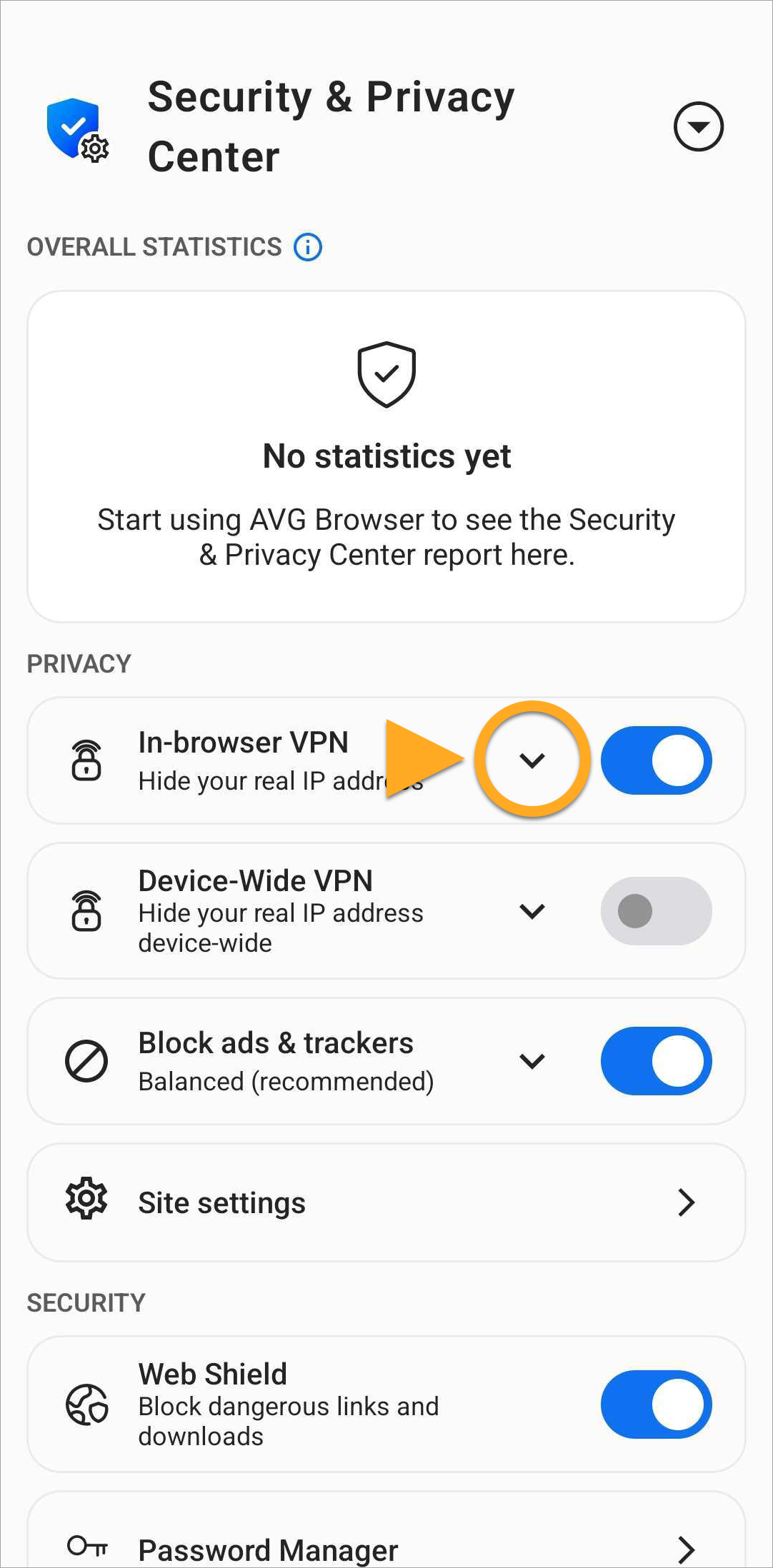This screenshot has width=773, height=1568.
Task: Collapse the Security & Privacy Center dropdown
Action: click(698, 127)
